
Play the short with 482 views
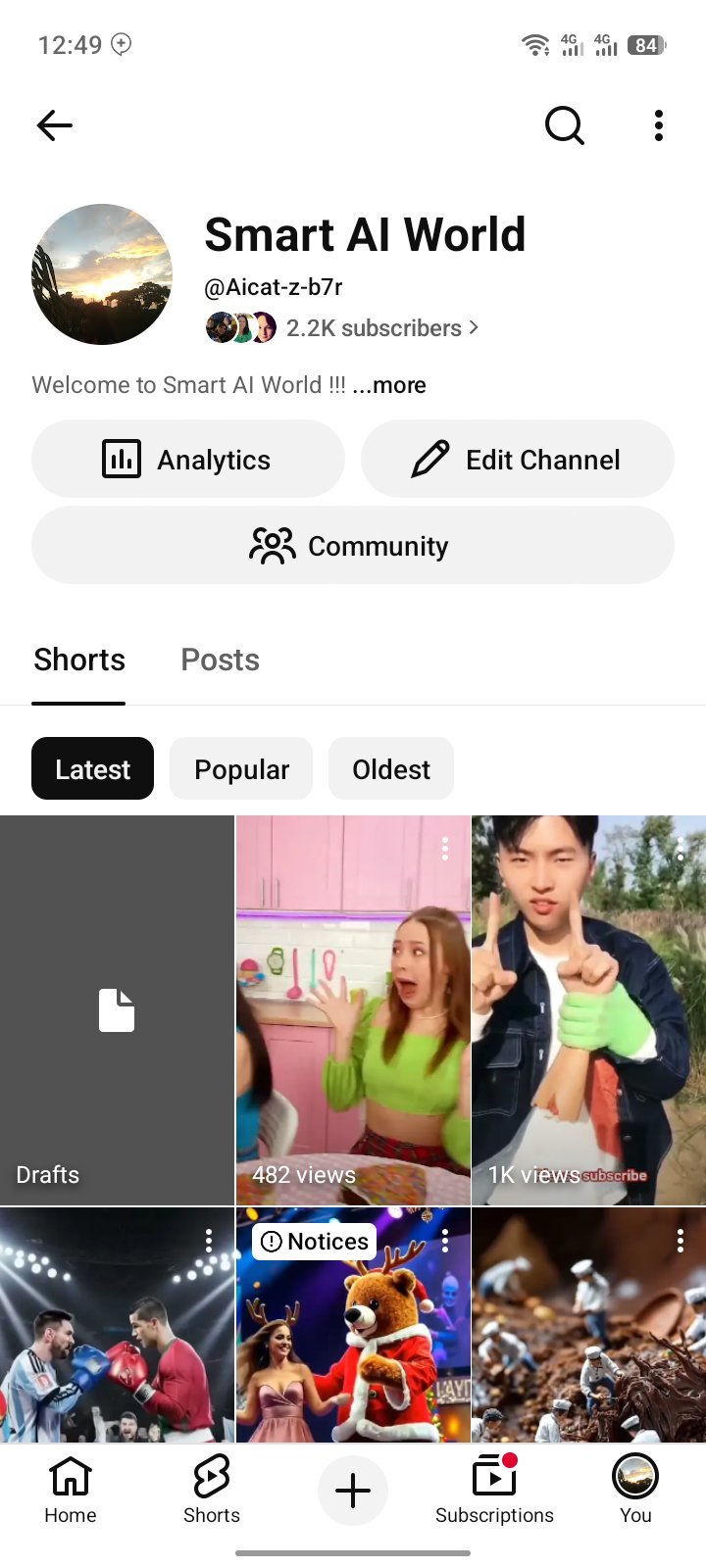pyautogui.click(x=353, y=1010)
